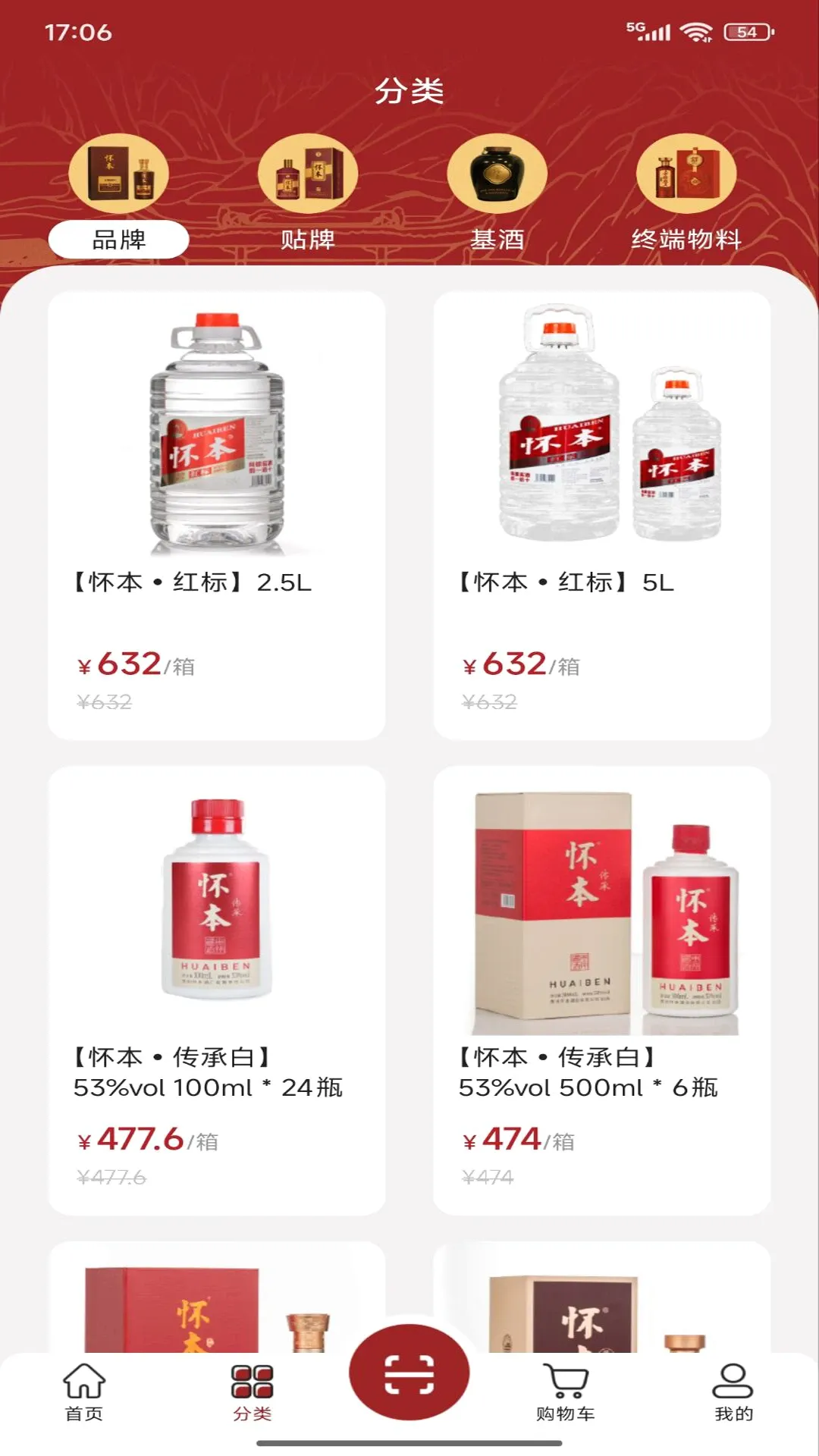This screenshot has height=1456, width=819.
Task: Switch to the 我的 profile tab
Action: (733, 1392)
